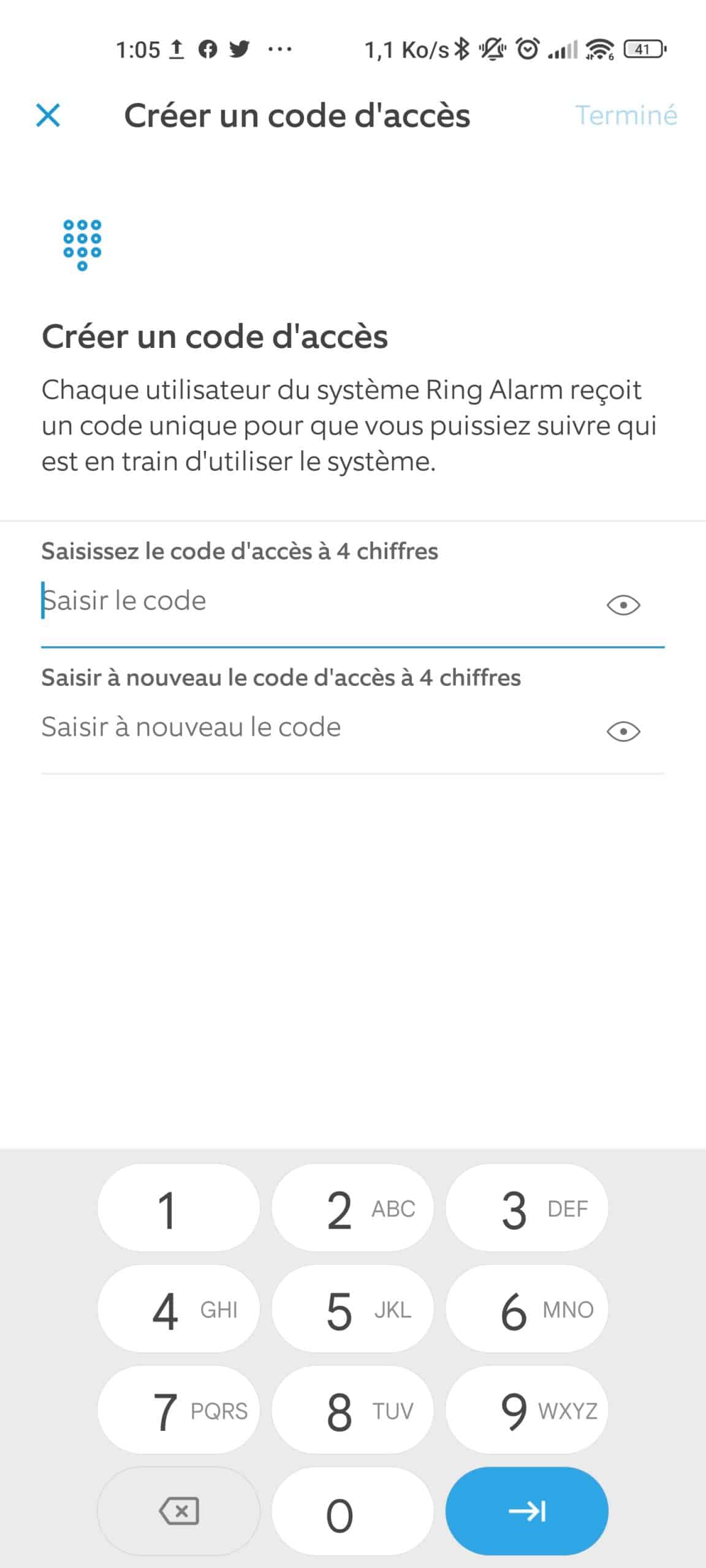Enter digit 3 DEF on the keypad

point(526,1208)
